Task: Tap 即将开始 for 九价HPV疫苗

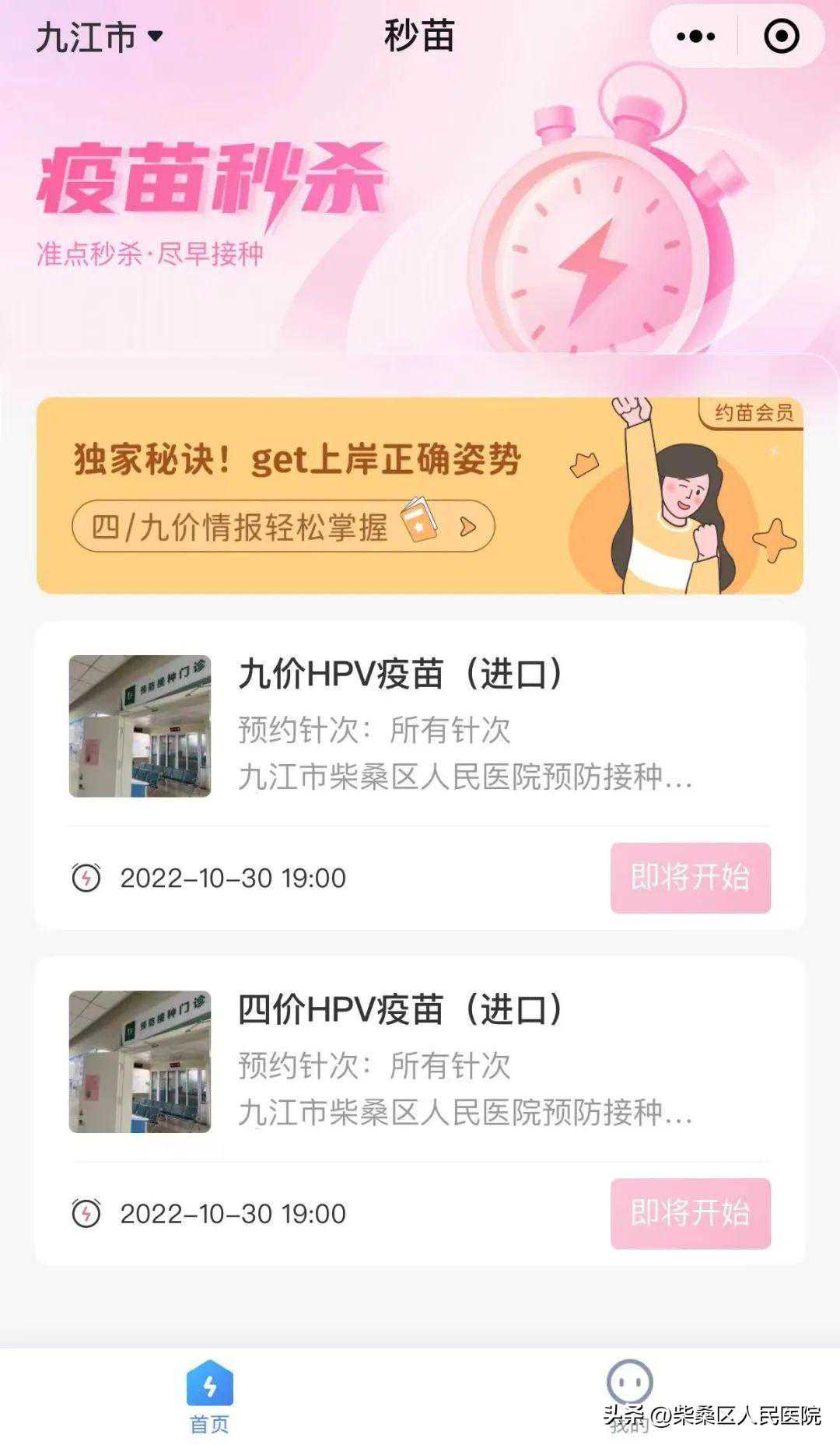Action: click(690, 878)
